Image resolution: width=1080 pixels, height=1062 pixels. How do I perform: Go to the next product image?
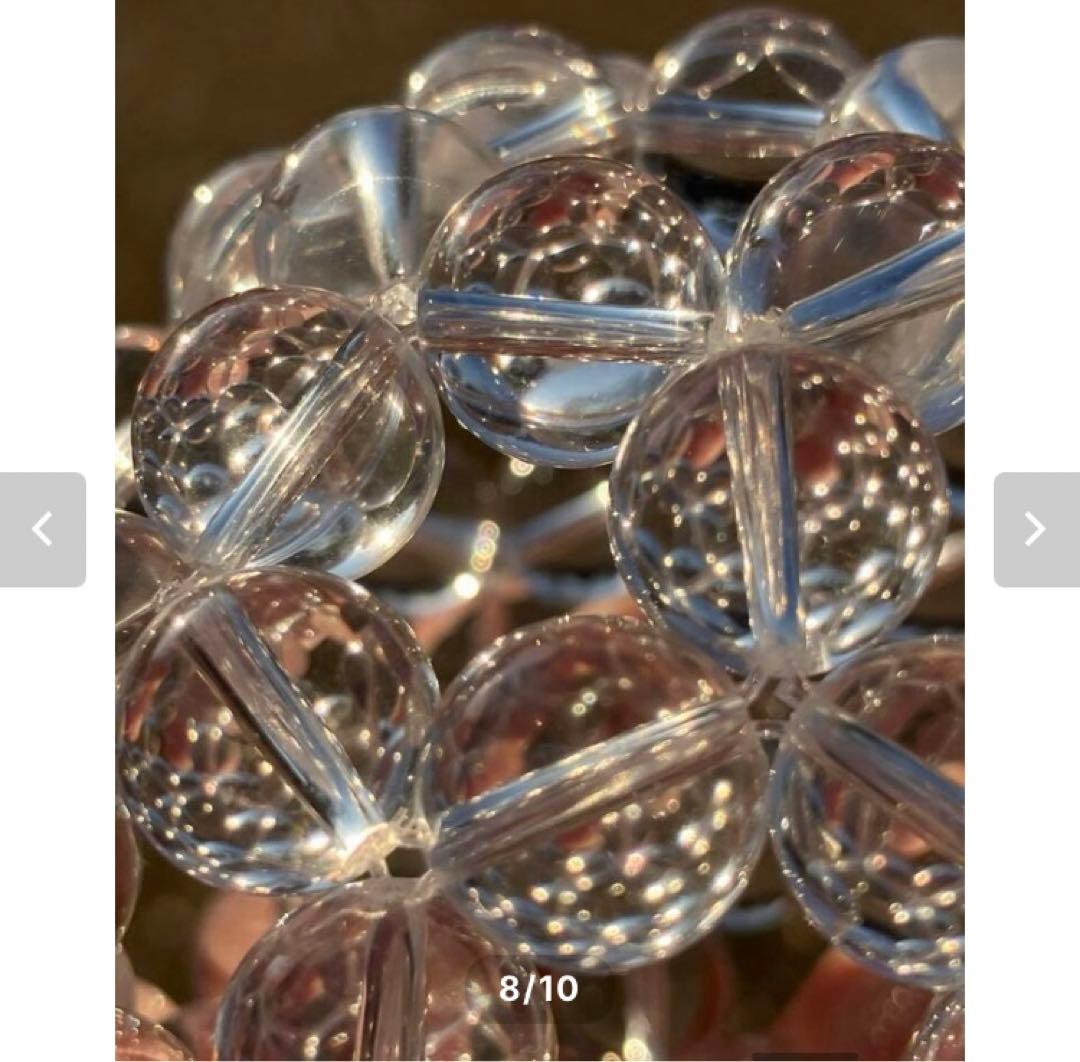pyautogui.click(x=1036, y=529)
